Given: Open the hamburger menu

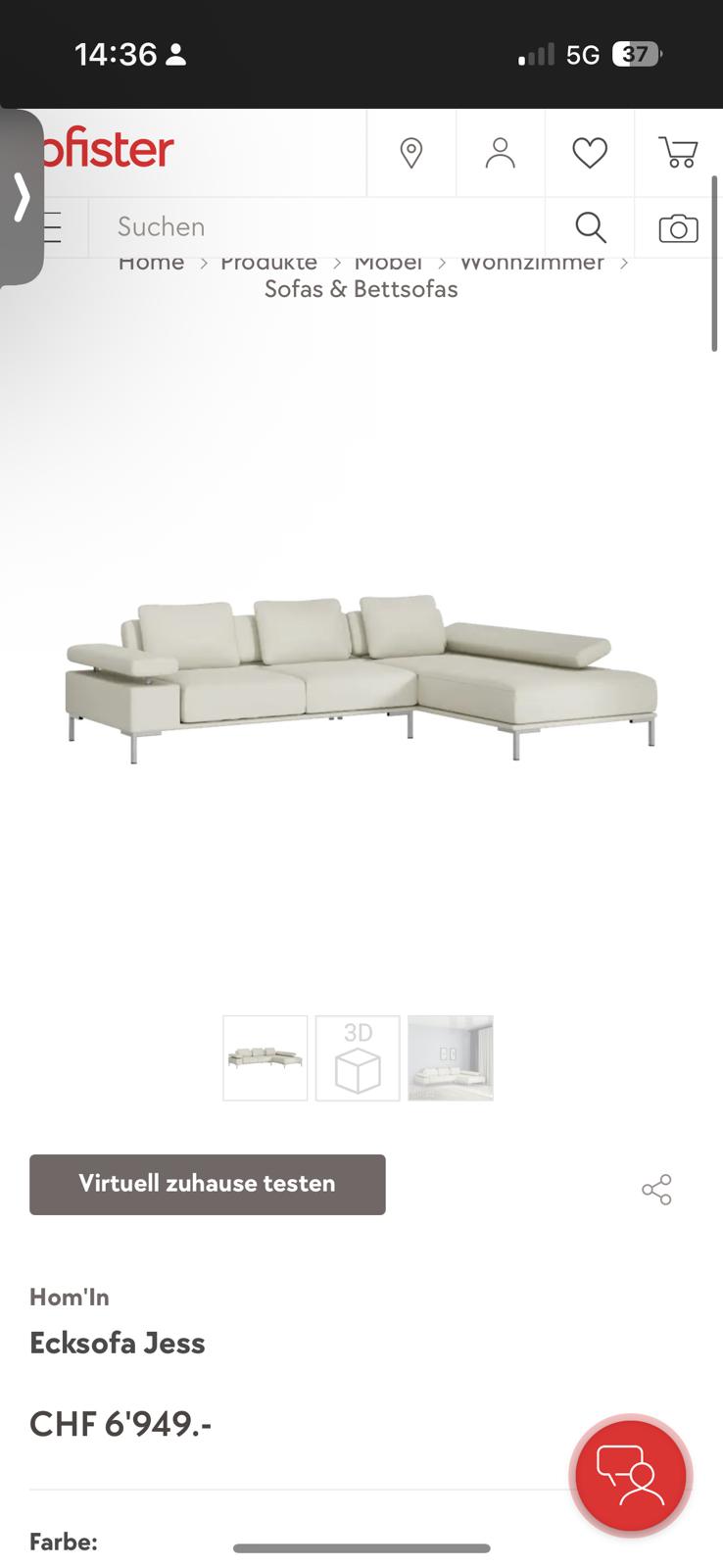Looking at the screenshot, I should [54, 227].
